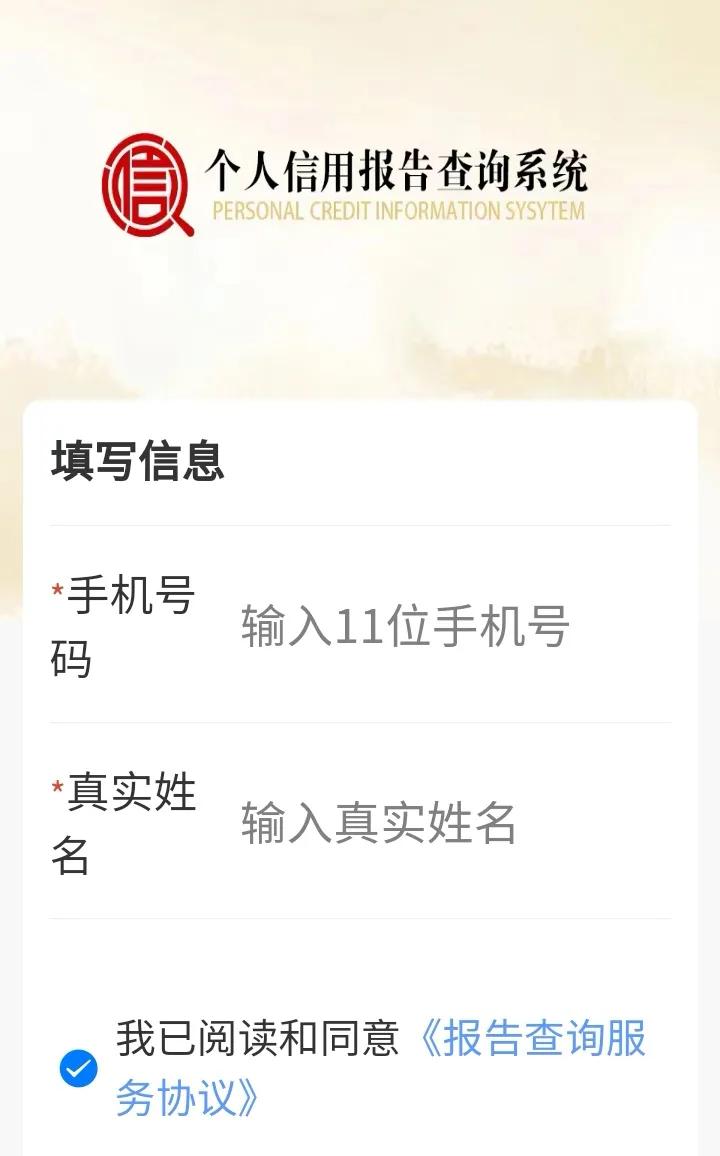This screenshot has height=1156, width=720.
Task: Focus the real name field 输入真实姓名
Action: tap(440, 823)
